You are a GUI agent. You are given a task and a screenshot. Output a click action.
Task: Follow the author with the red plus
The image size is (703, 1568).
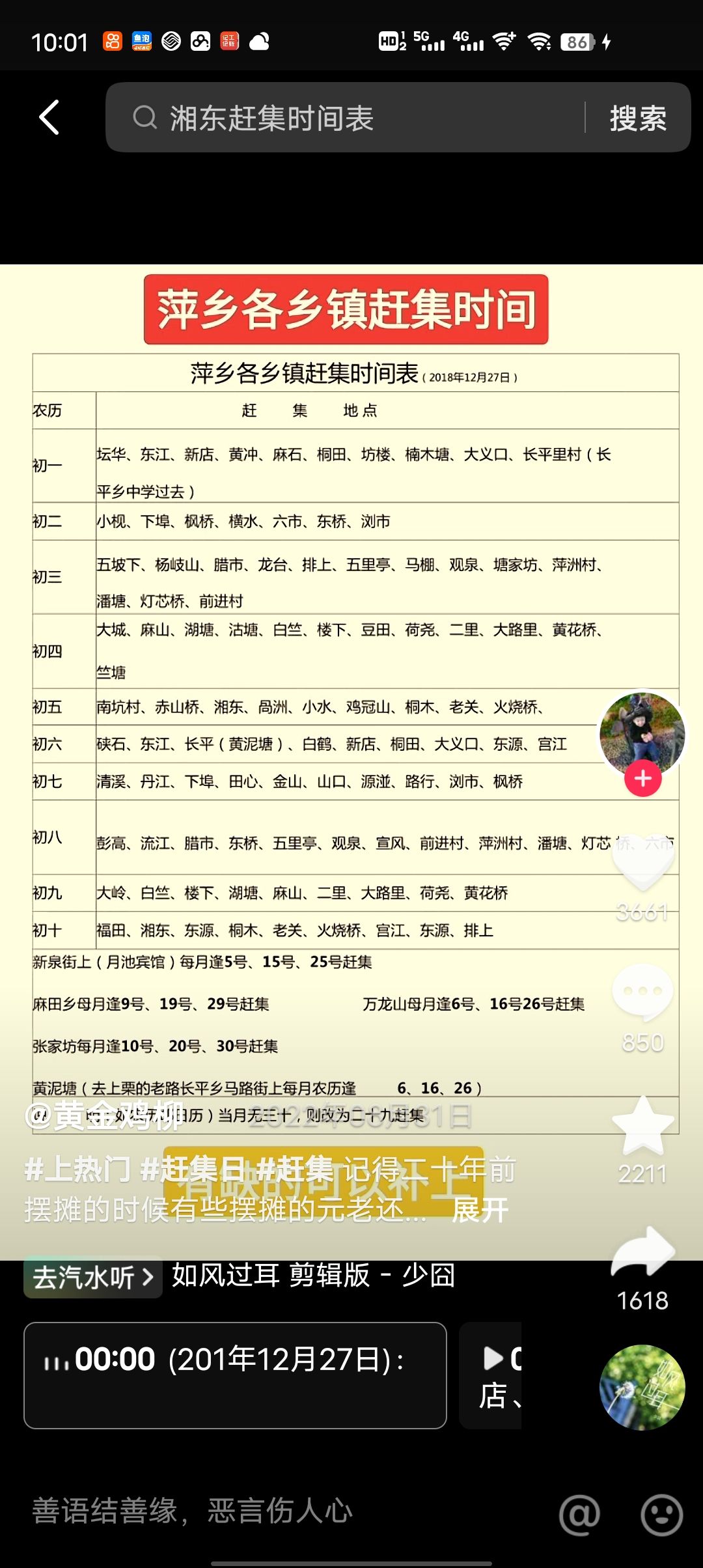tap(642, 778)
